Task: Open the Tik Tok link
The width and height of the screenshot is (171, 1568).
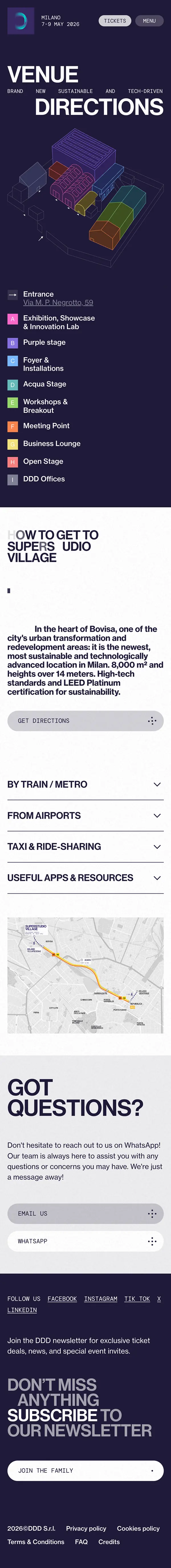Action: tap(137, 1299)
